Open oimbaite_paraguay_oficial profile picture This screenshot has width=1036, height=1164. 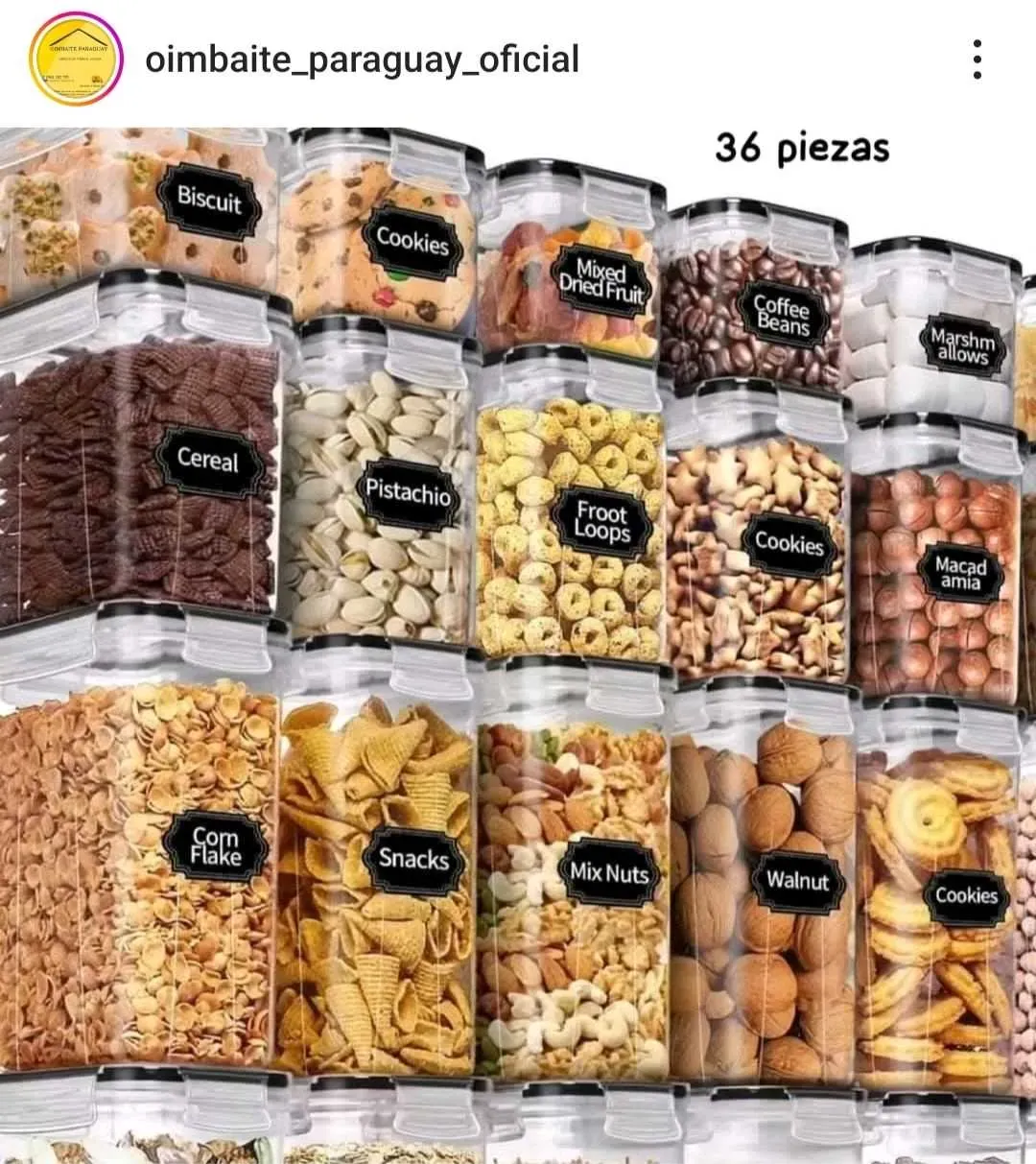pos(77,59)
